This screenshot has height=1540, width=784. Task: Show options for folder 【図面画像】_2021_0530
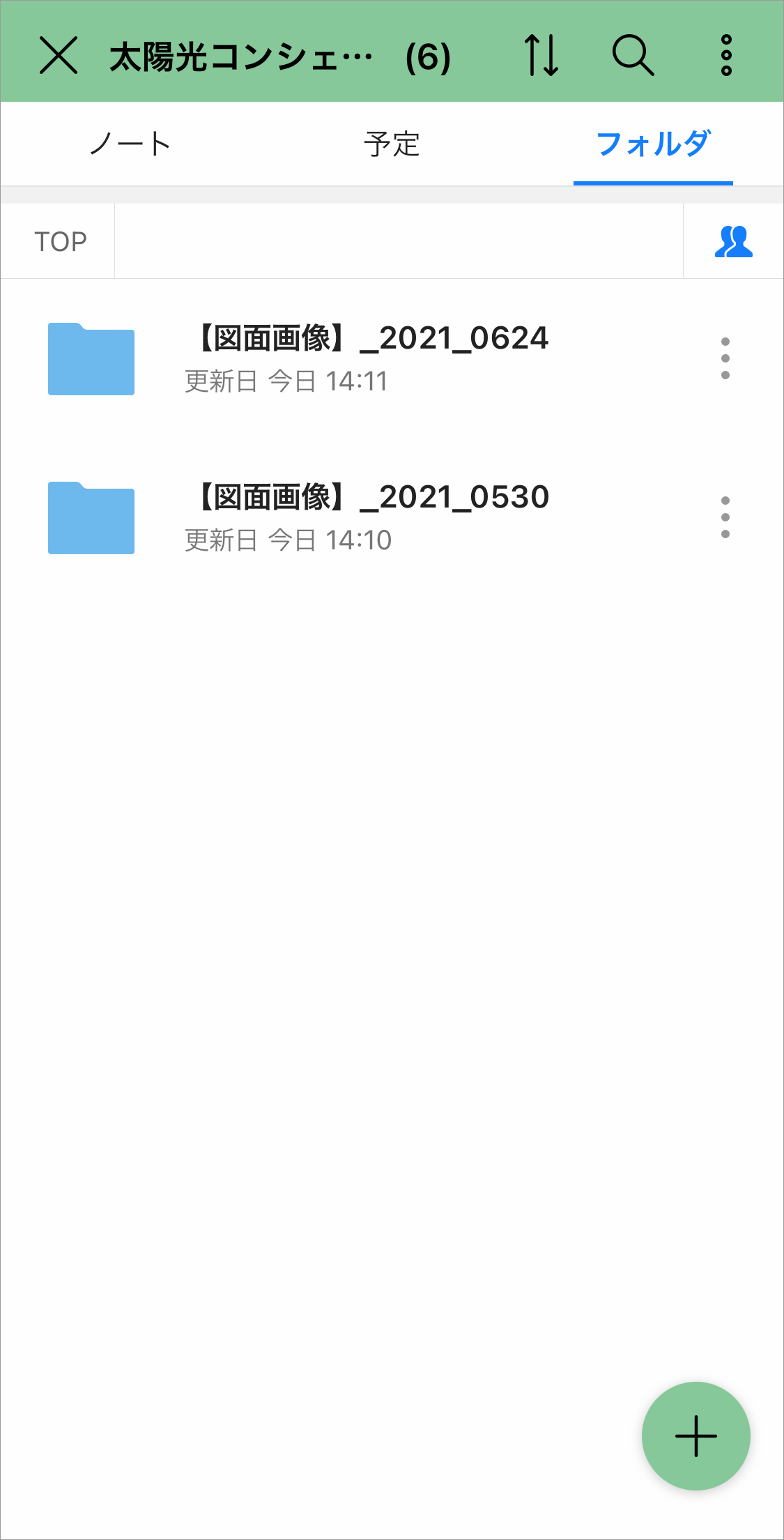(x=725, y=517)
